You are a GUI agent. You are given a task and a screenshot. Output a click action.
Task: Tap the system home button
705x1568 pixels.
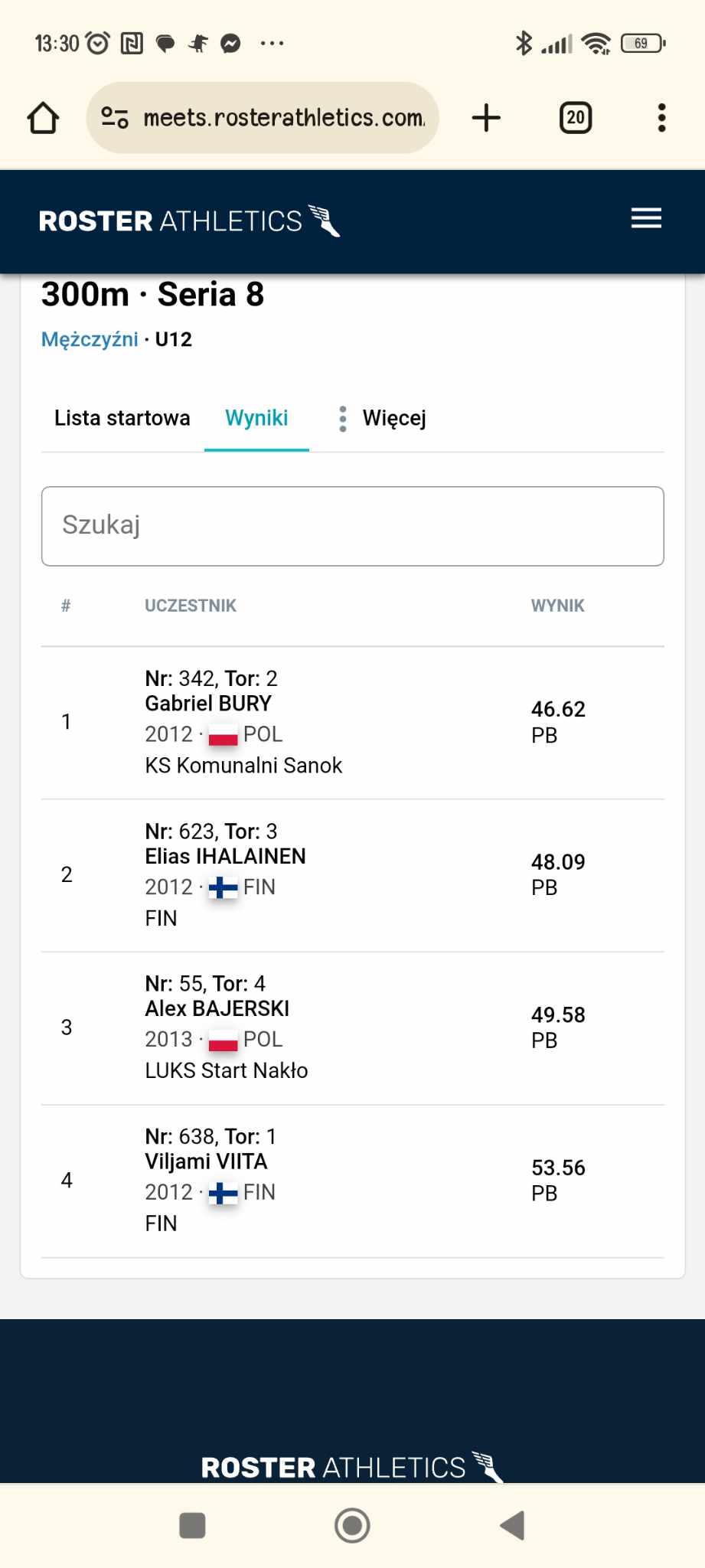352,1525
